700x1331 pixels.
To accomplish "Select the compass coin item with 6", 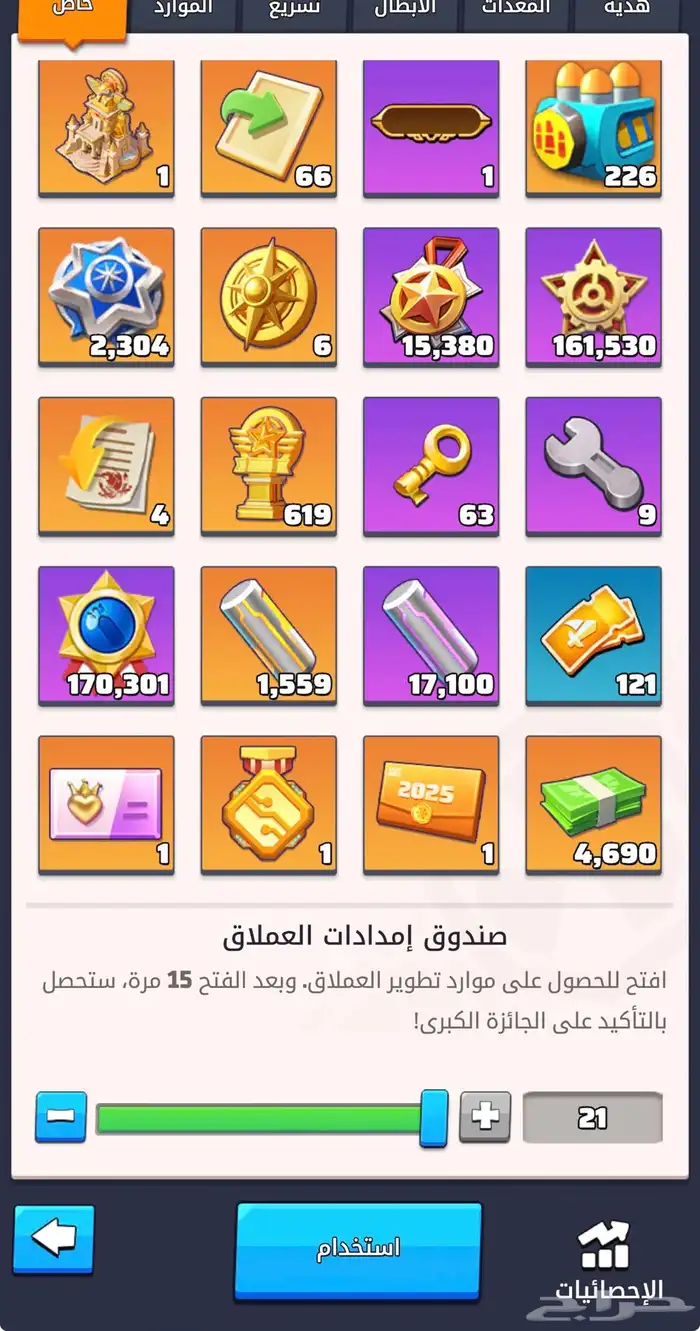I will [268, 296].
